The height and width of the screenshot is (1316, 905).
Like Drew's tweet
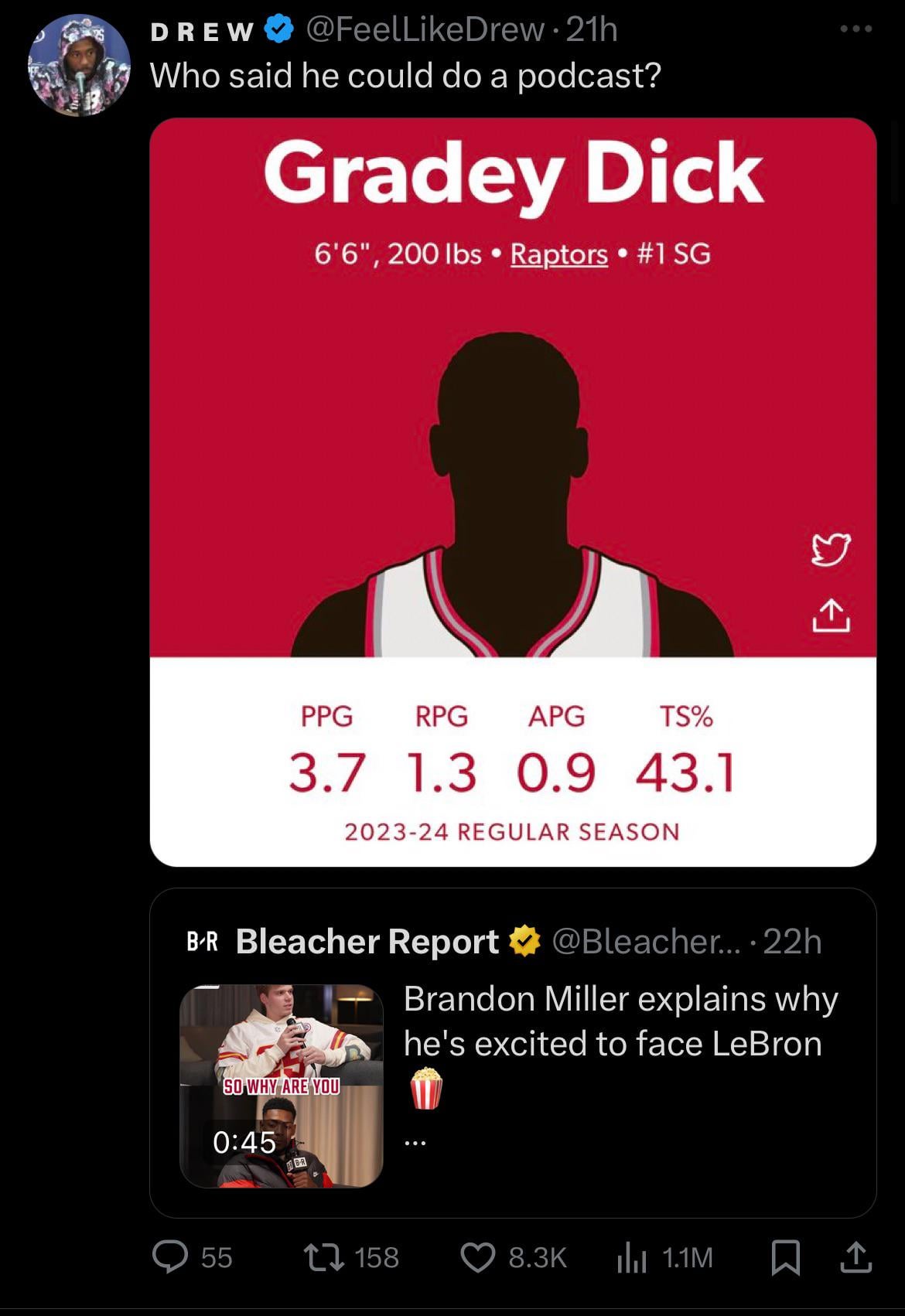pos(478,1256)
